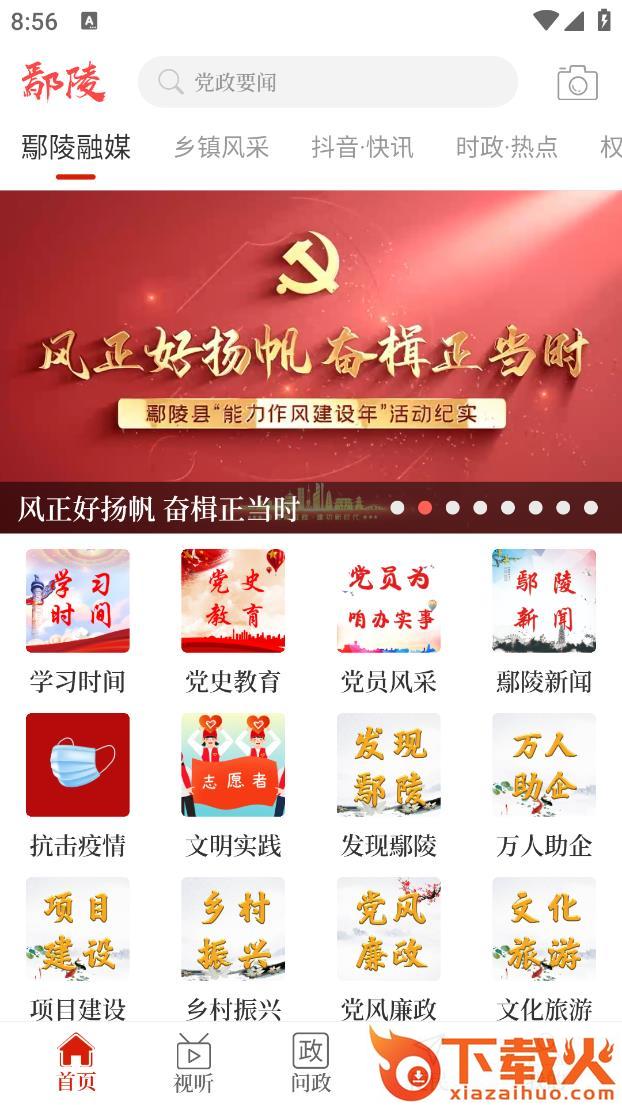Open the 党政要闻 search box
Image resolution: width=622 pixels, height=1105 pixels.
pos(327,82)
